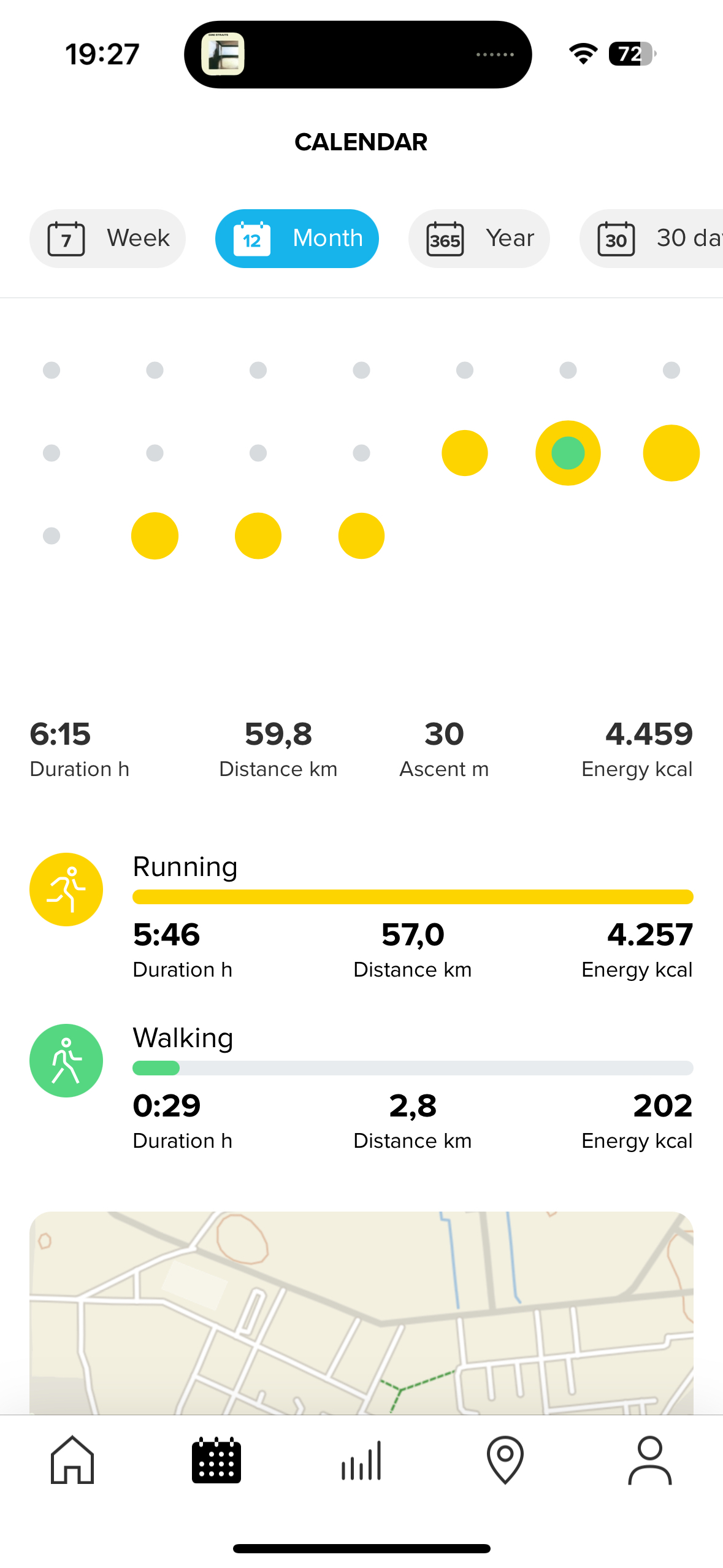The image size is (723, 1568).
Task: Switch to the Week view
Action: [x=107, y=239]
